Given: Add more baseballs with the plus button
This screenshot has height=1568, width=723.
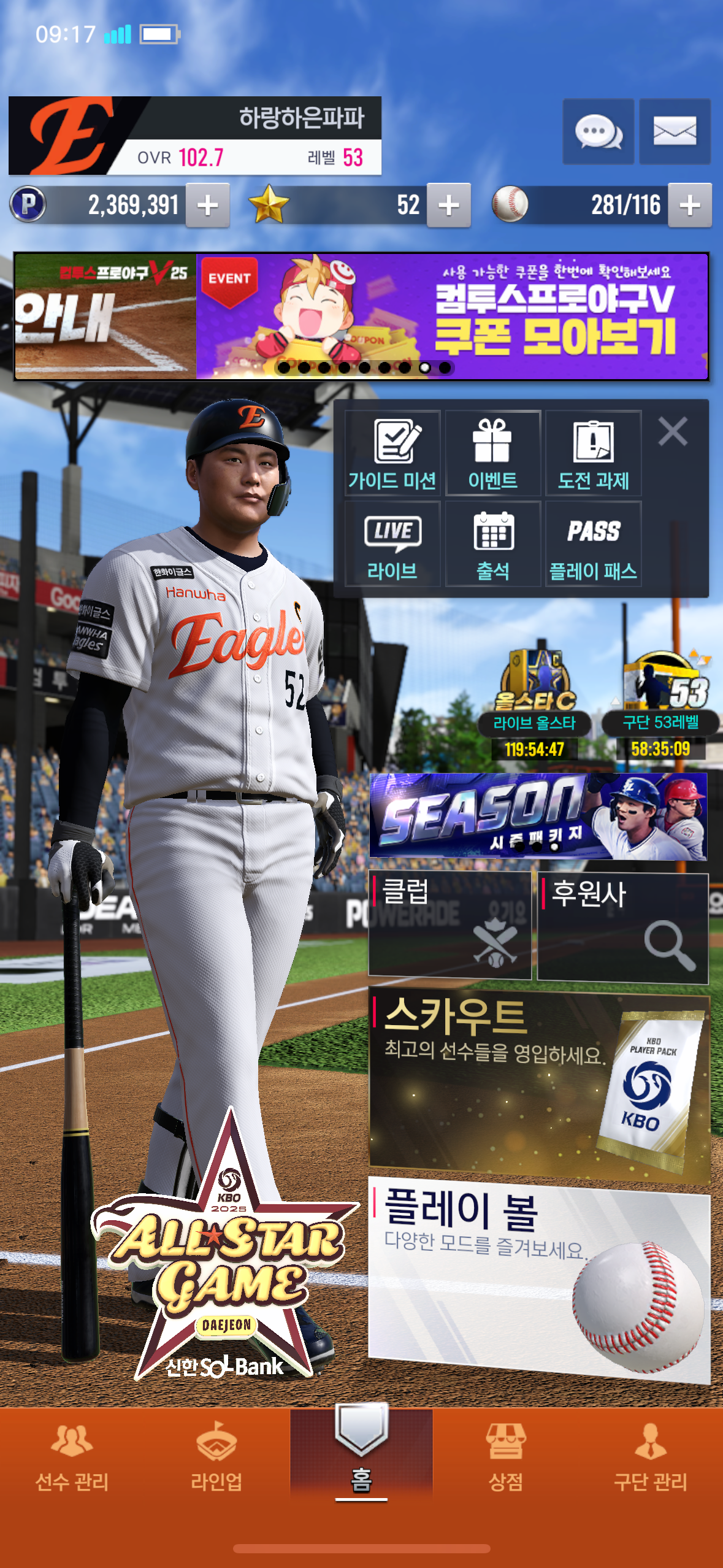Looking at the screenshot, I should click(689, 206).
